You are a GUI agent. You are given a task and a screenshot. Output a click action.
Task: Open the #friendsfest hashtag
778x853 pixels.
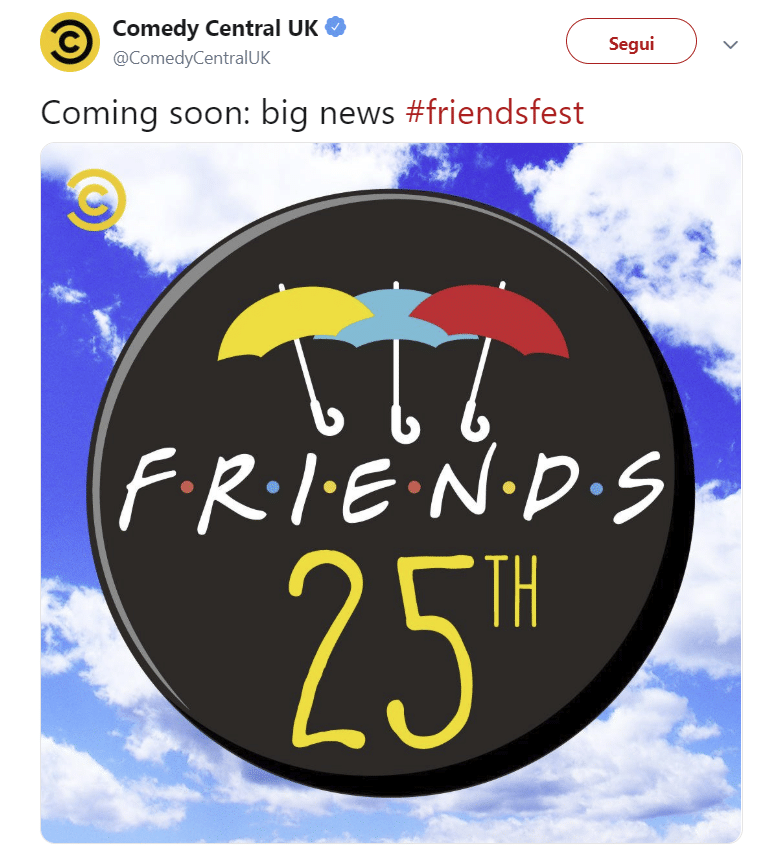coord(494,113)
